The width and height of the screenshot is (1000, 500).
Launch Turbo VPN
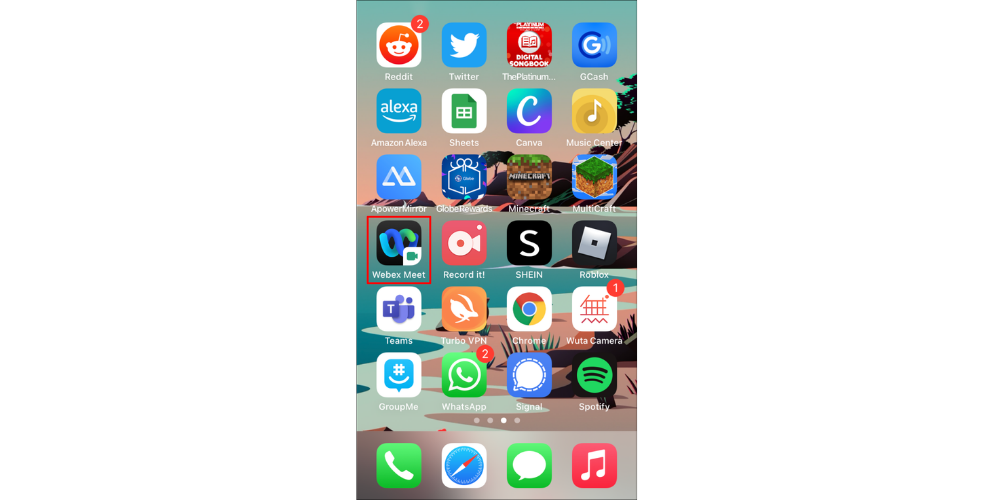click(x=464, y=309)
